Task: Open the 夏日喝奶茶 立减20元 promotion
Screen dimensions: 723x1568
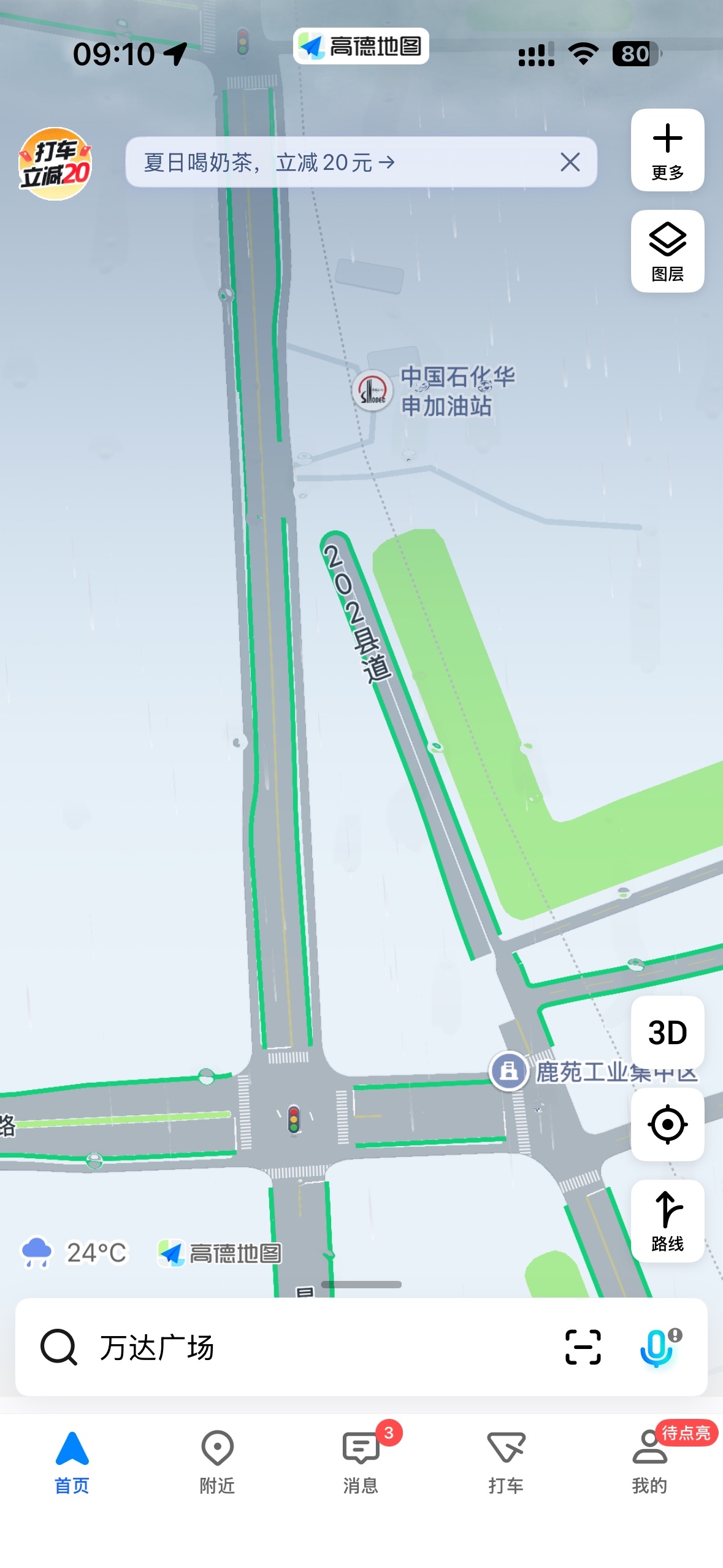Action: tap(270, 163)
